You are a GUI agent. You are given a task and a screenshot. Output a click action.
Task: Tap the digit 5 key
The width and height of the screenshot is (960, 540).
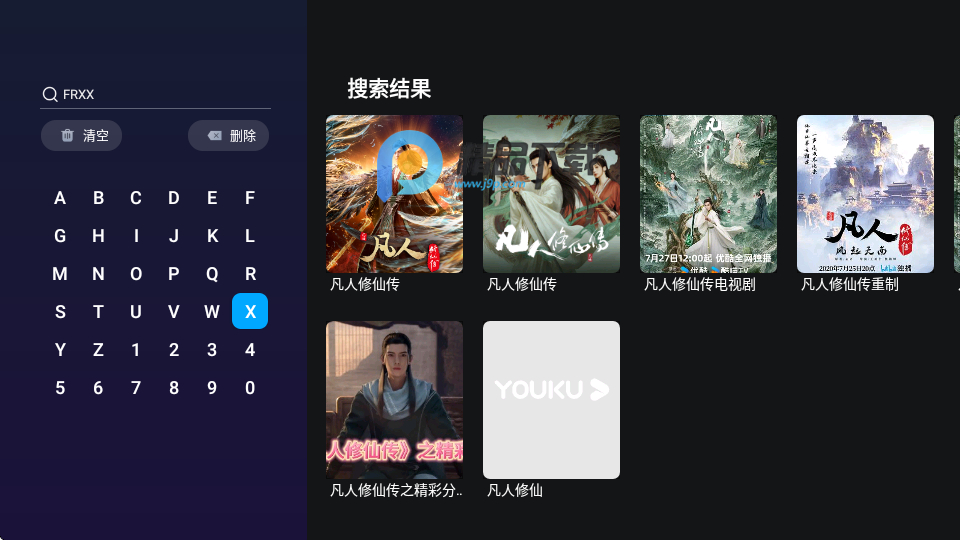[x=60, y=388]
